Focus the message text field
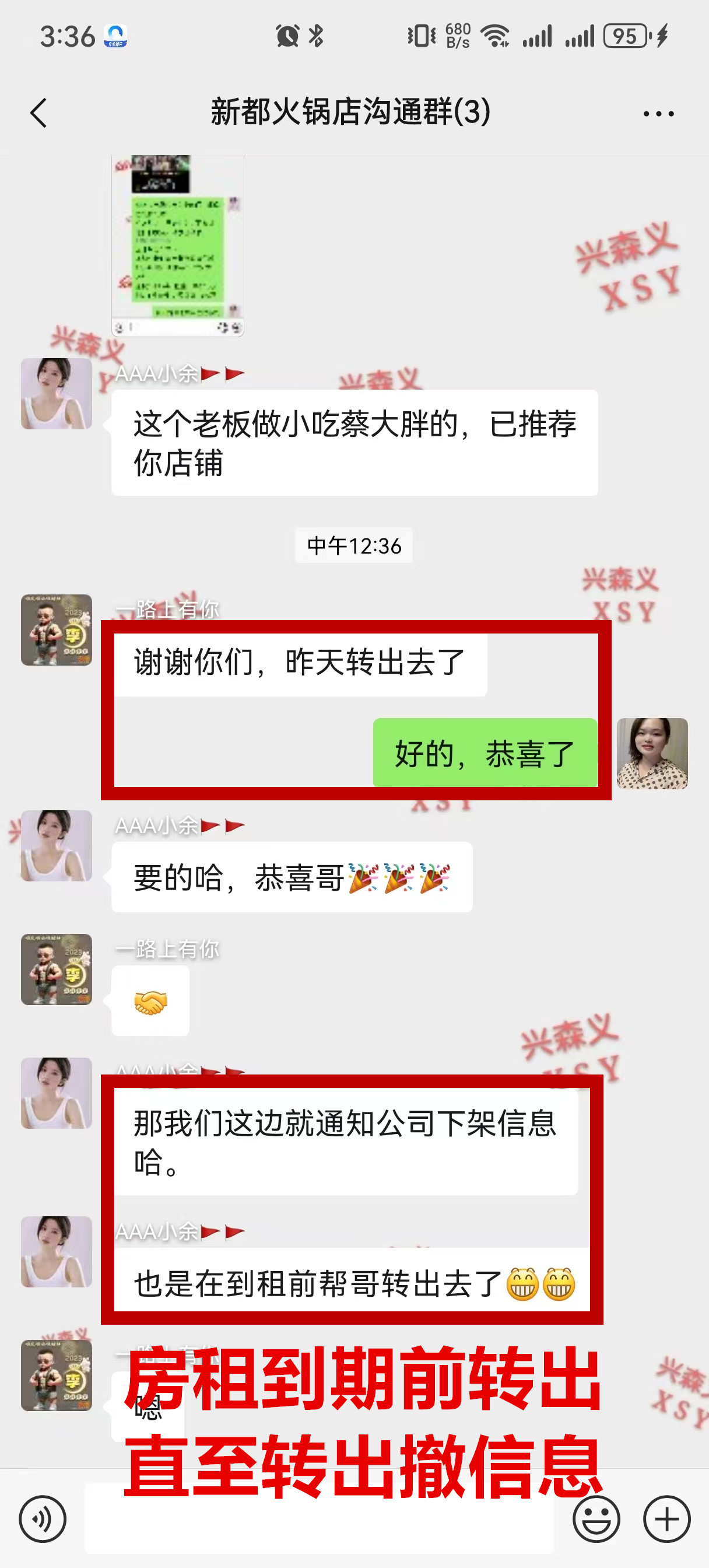Screen dimensions: 709x1568 319,1518
